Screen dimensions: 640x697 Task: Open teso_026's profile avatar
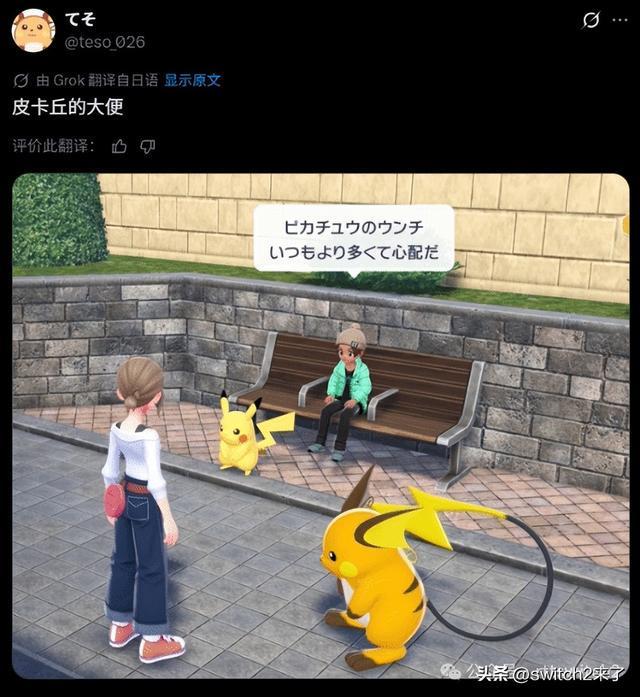click(33, 30)
